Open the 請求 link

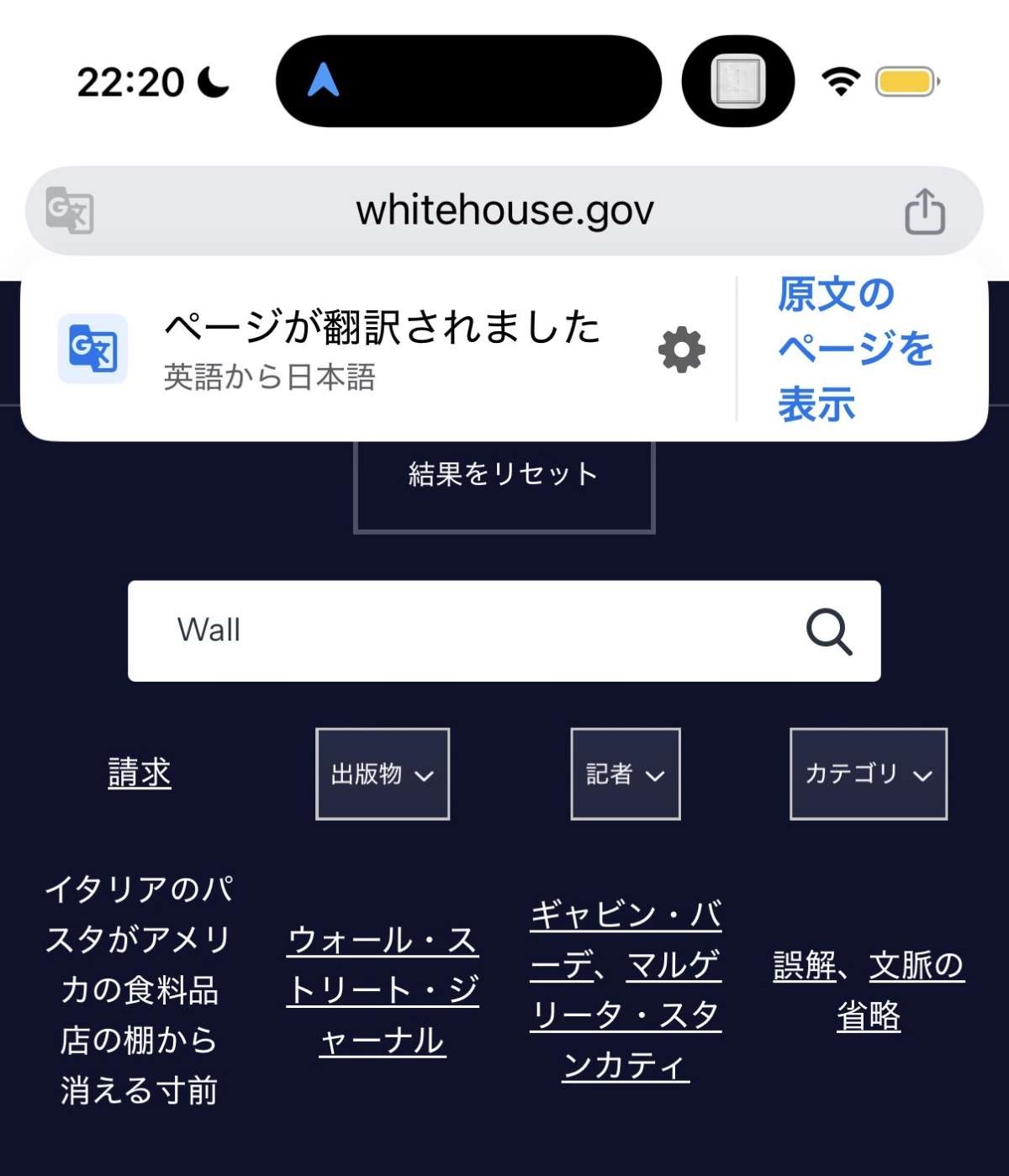point(140,773)
